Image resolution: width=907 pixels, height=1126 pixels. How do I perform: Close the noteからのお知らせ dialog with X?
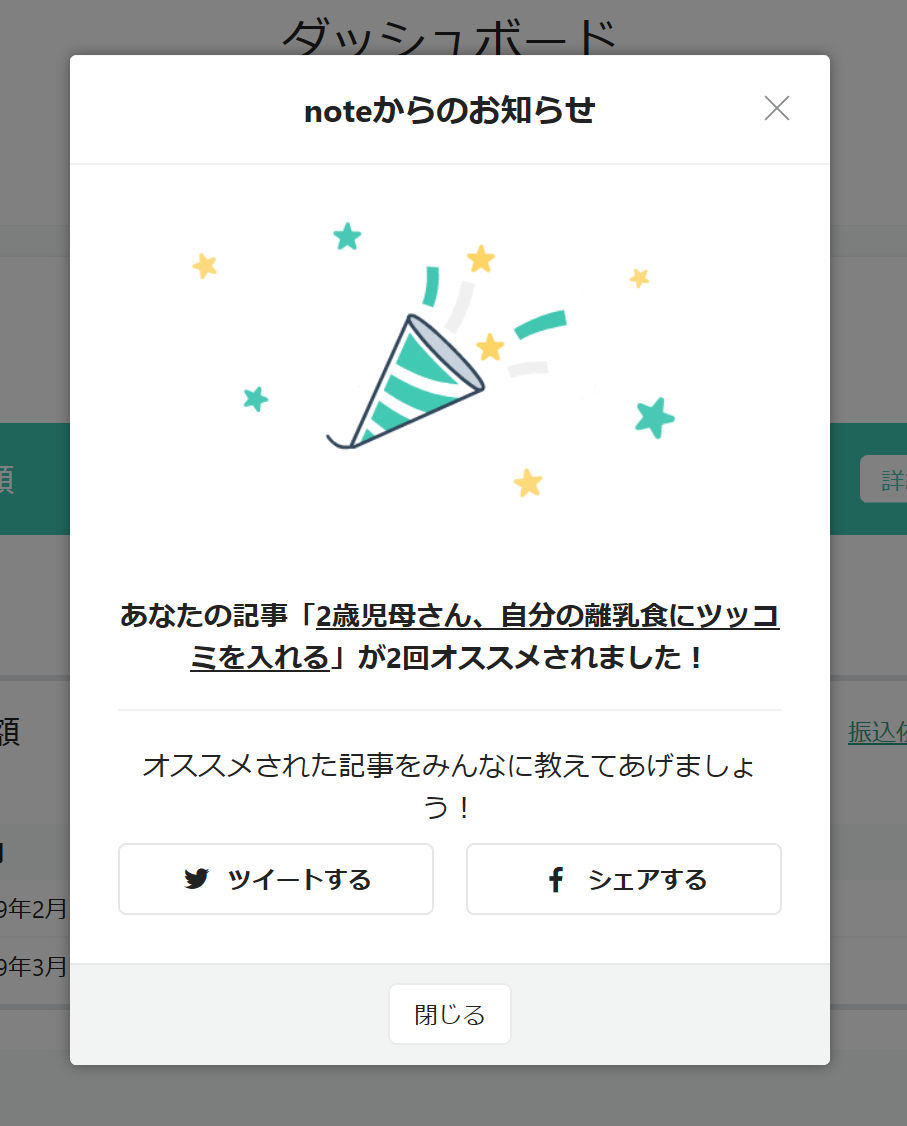click(x=776, y=109)
